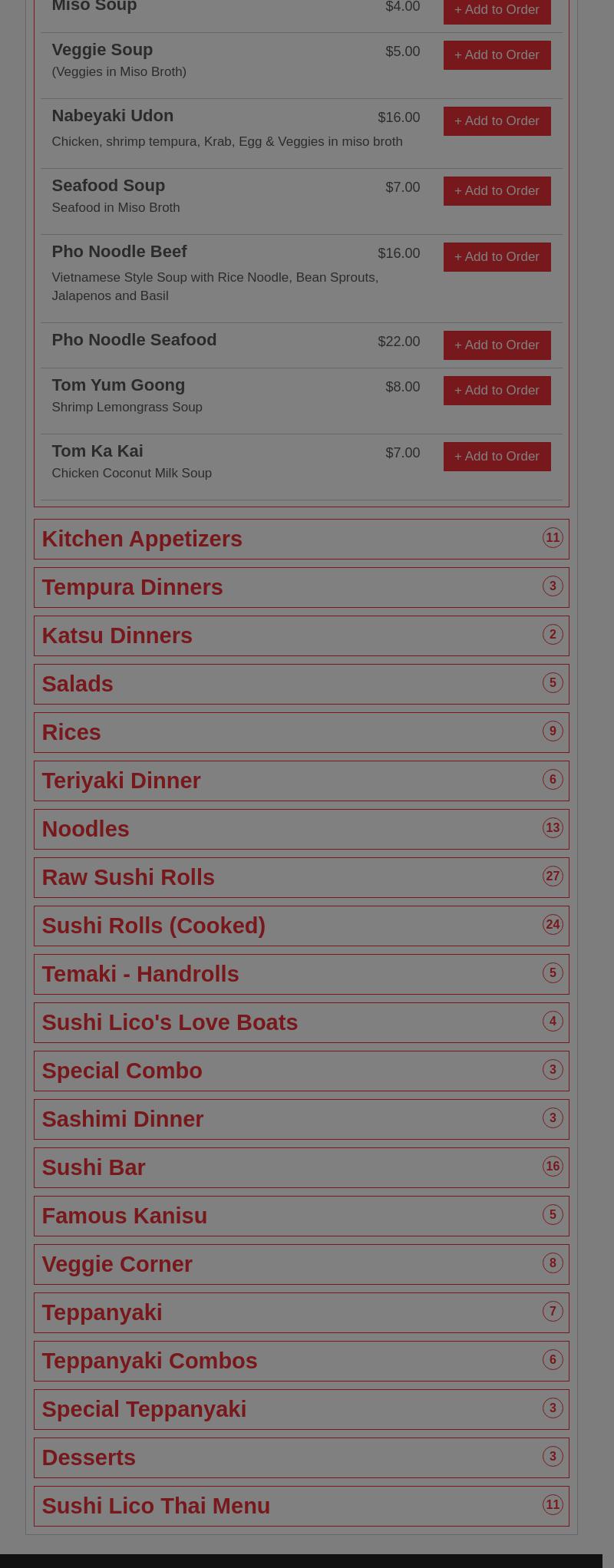Image resolution: width=614 pixels, height=1568 pixels.
Task: Expand the Salads section
Action: (301, 684)
